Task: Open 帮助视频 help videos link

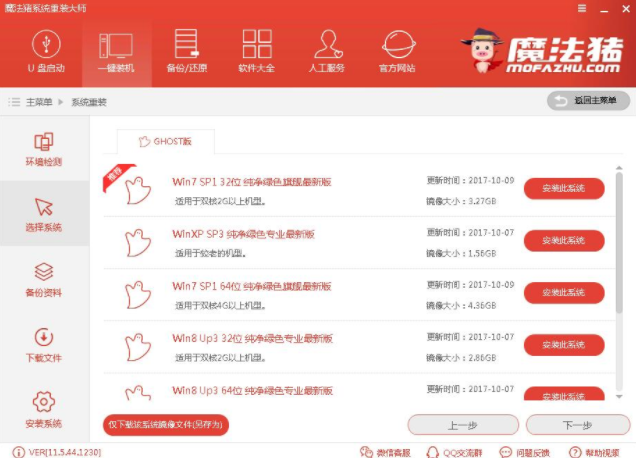Action: [601, 452]
